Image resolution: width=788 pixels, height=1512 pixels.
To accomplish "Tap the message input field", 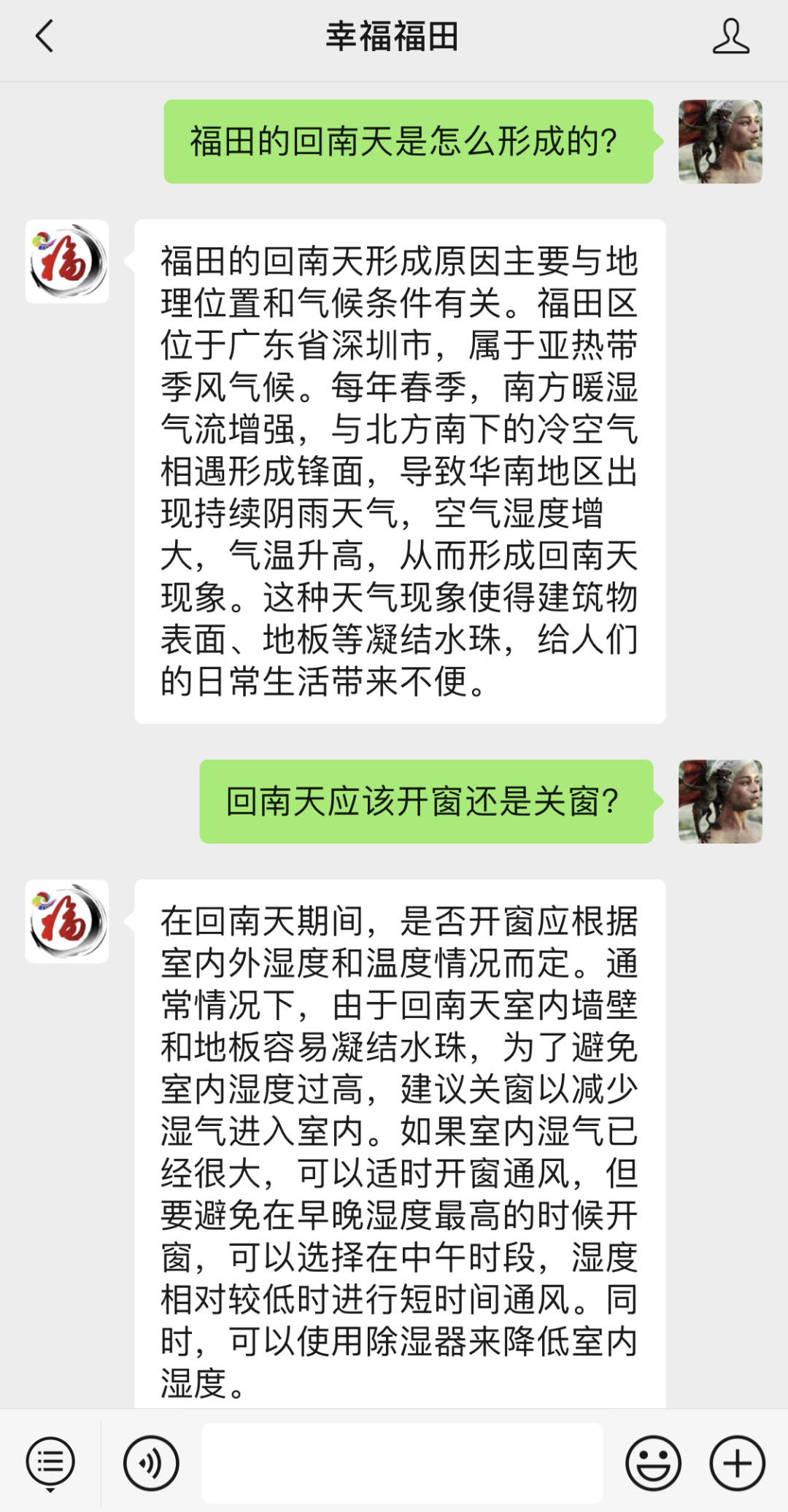I will coord(402,1462).
